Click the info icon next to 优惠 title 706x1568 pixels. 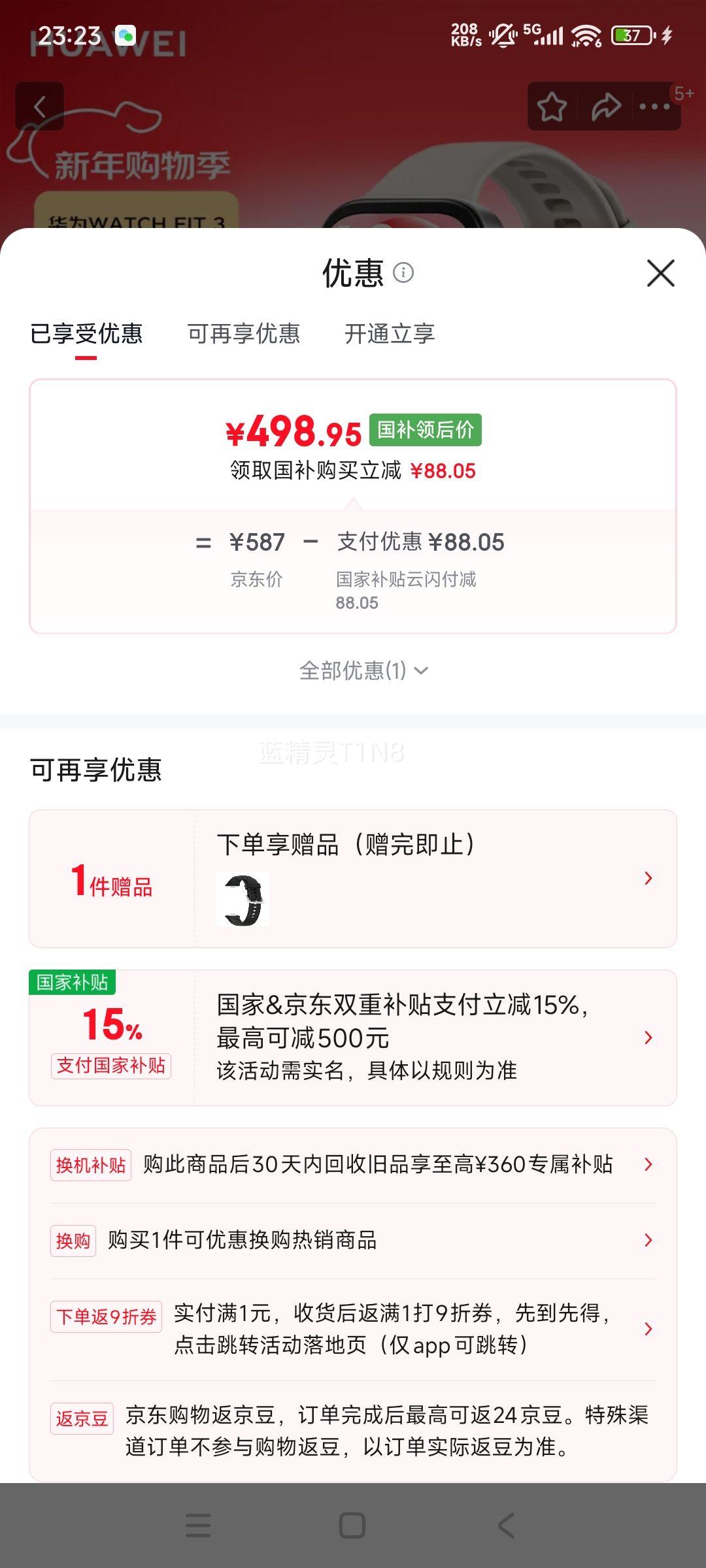pyautogui.click(x=403, y=273)
